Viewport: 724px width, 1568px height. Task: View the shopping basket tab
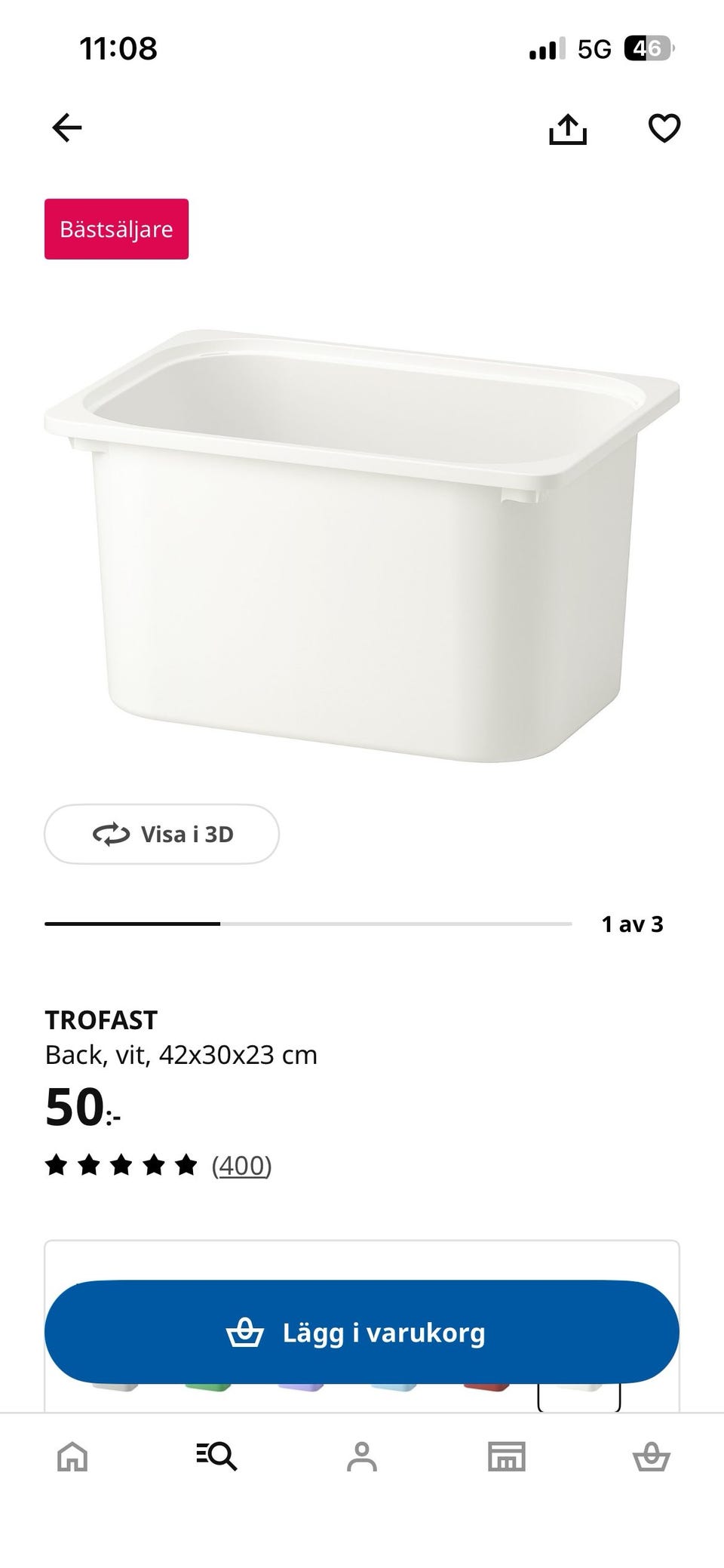(651, 1456)
